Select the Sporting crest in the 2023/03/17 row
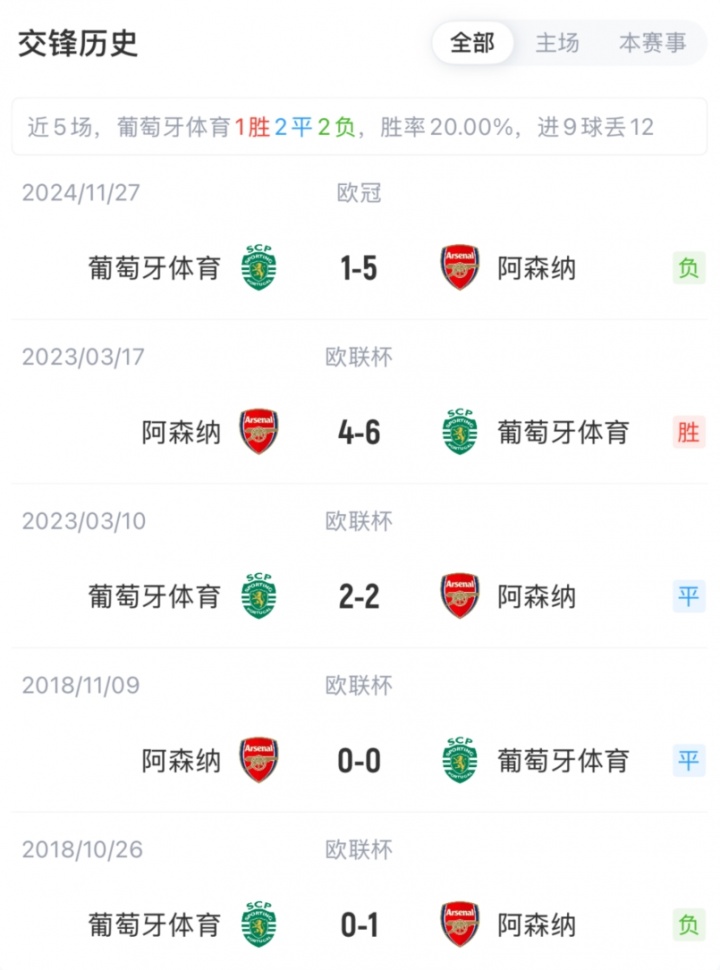Screen dimensions: 720x970 pos(460,432)
